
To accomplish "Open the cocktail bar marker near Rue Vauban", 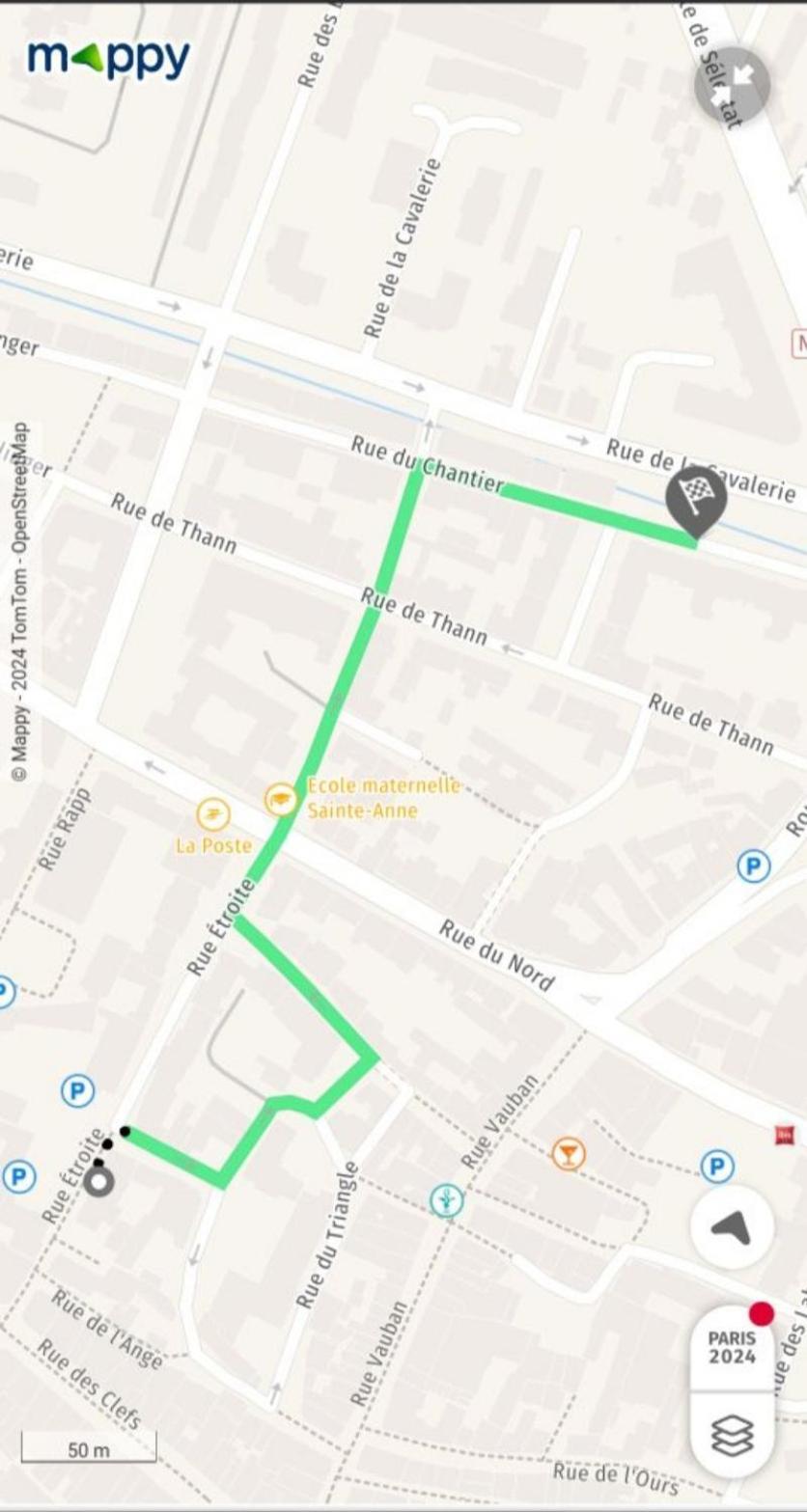I will [569, 1153].
